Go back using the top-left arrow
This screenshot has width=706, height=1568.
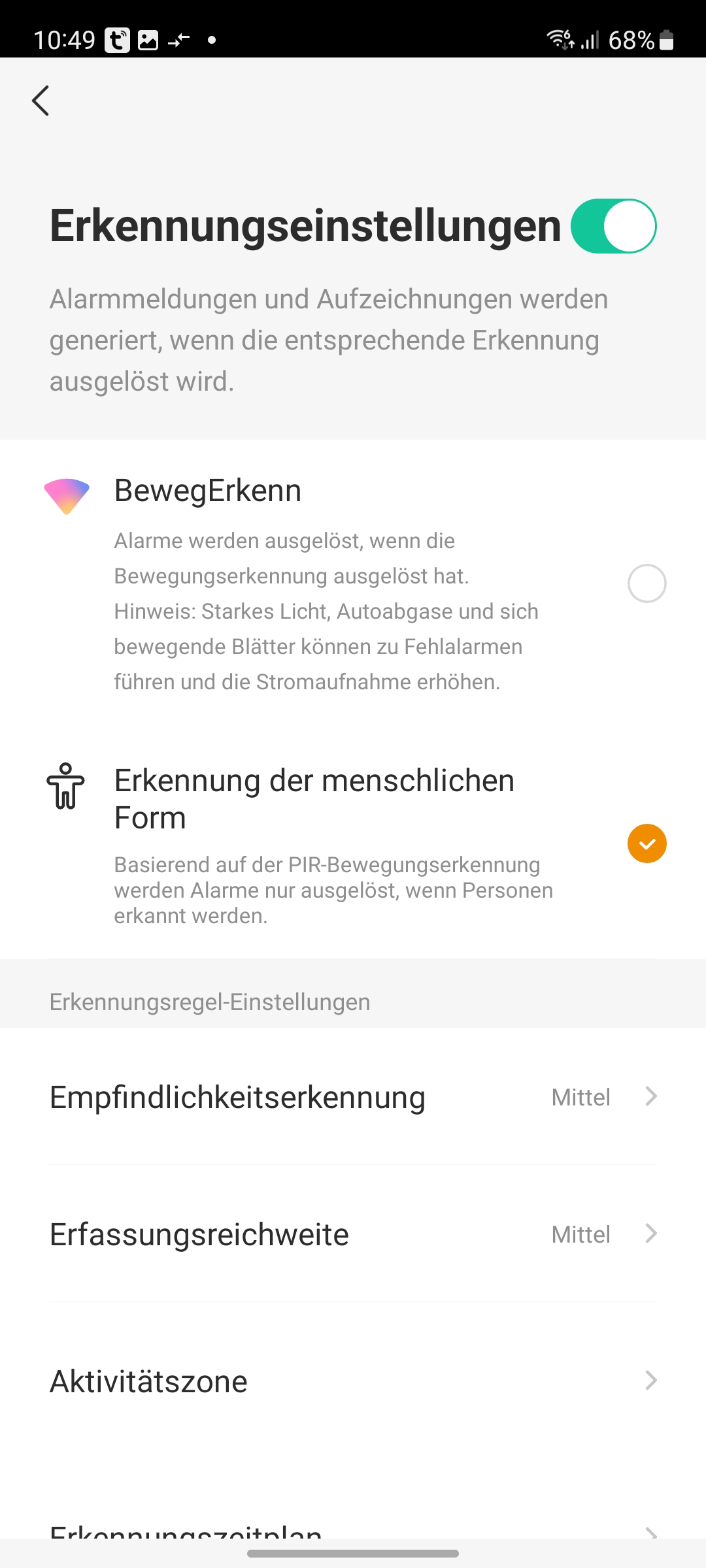41,101
